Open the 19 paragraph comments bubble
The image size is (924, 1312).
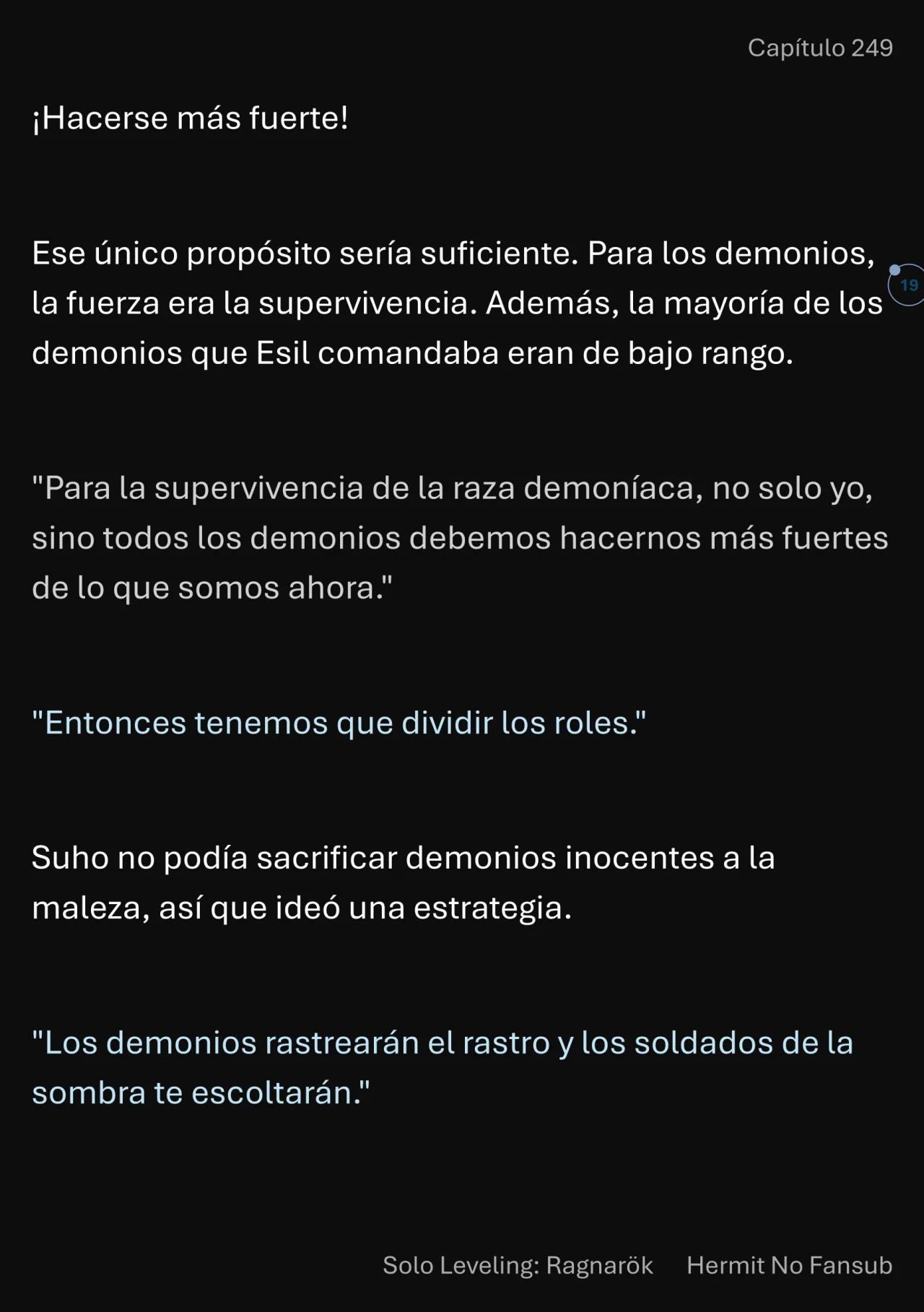[x=907, y=285]
